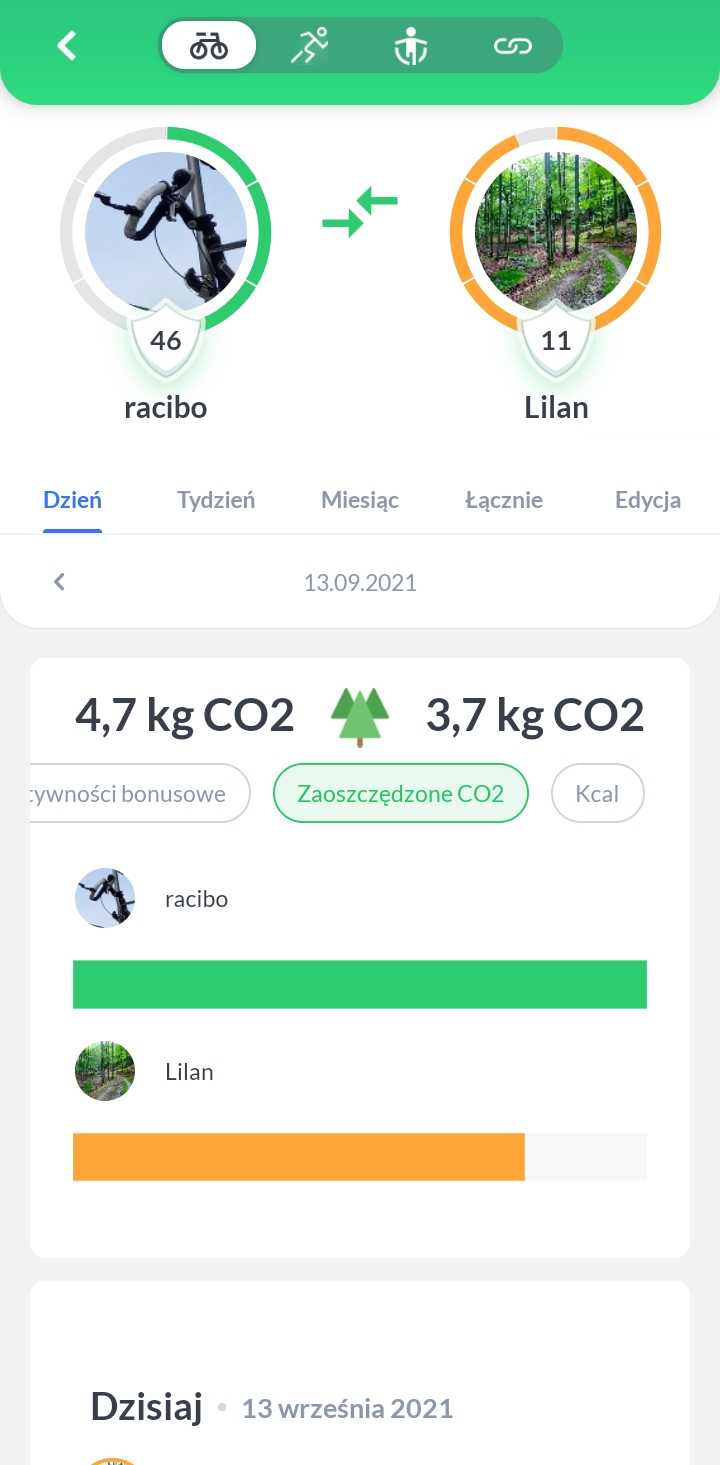Select the Kcal chip

597,794
